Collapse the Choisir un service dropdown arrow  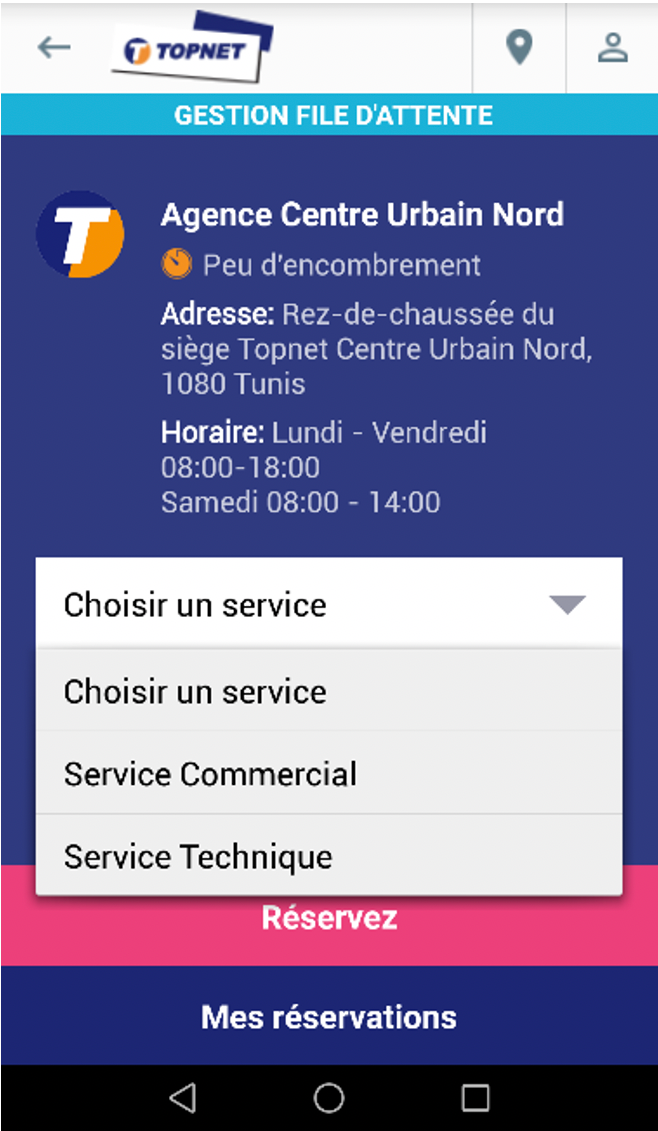[567, 604]
